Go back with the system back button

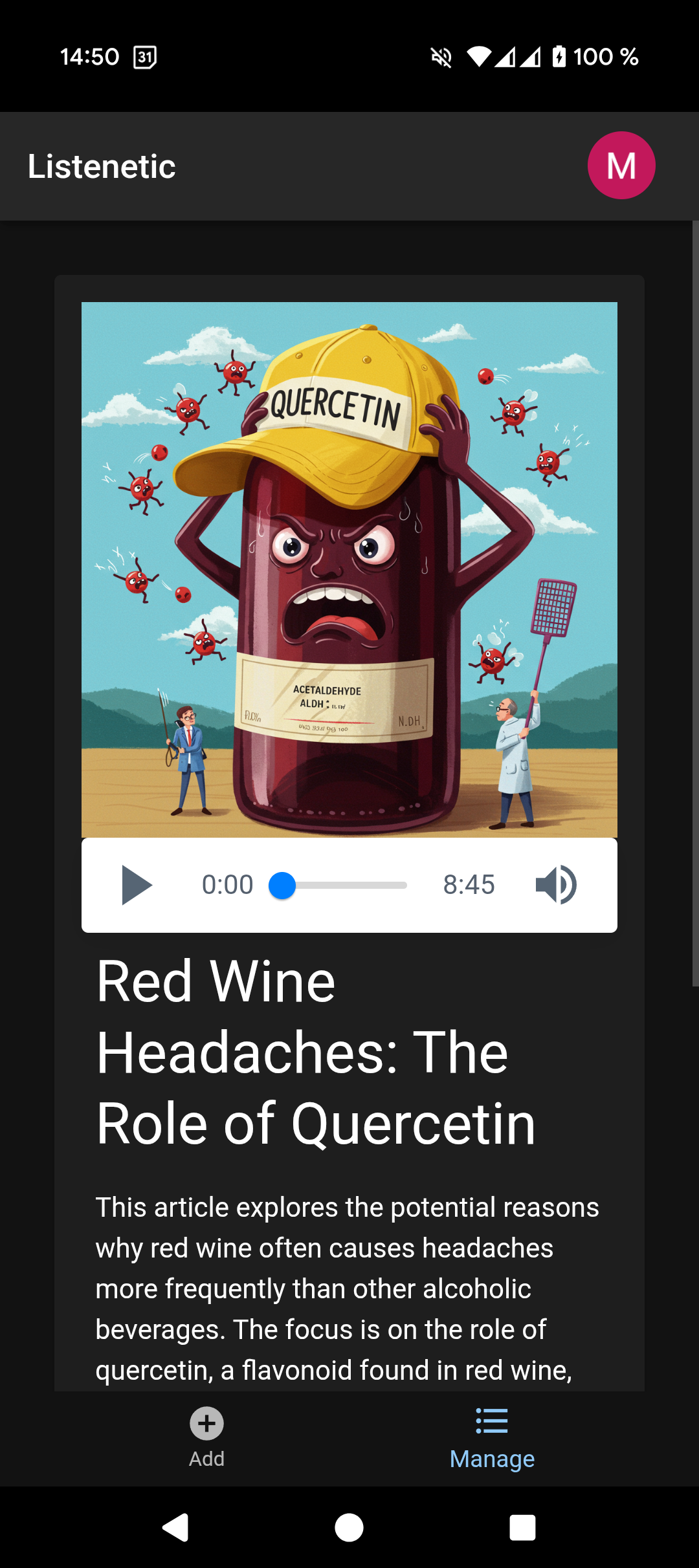click(x=175, y=1528)
